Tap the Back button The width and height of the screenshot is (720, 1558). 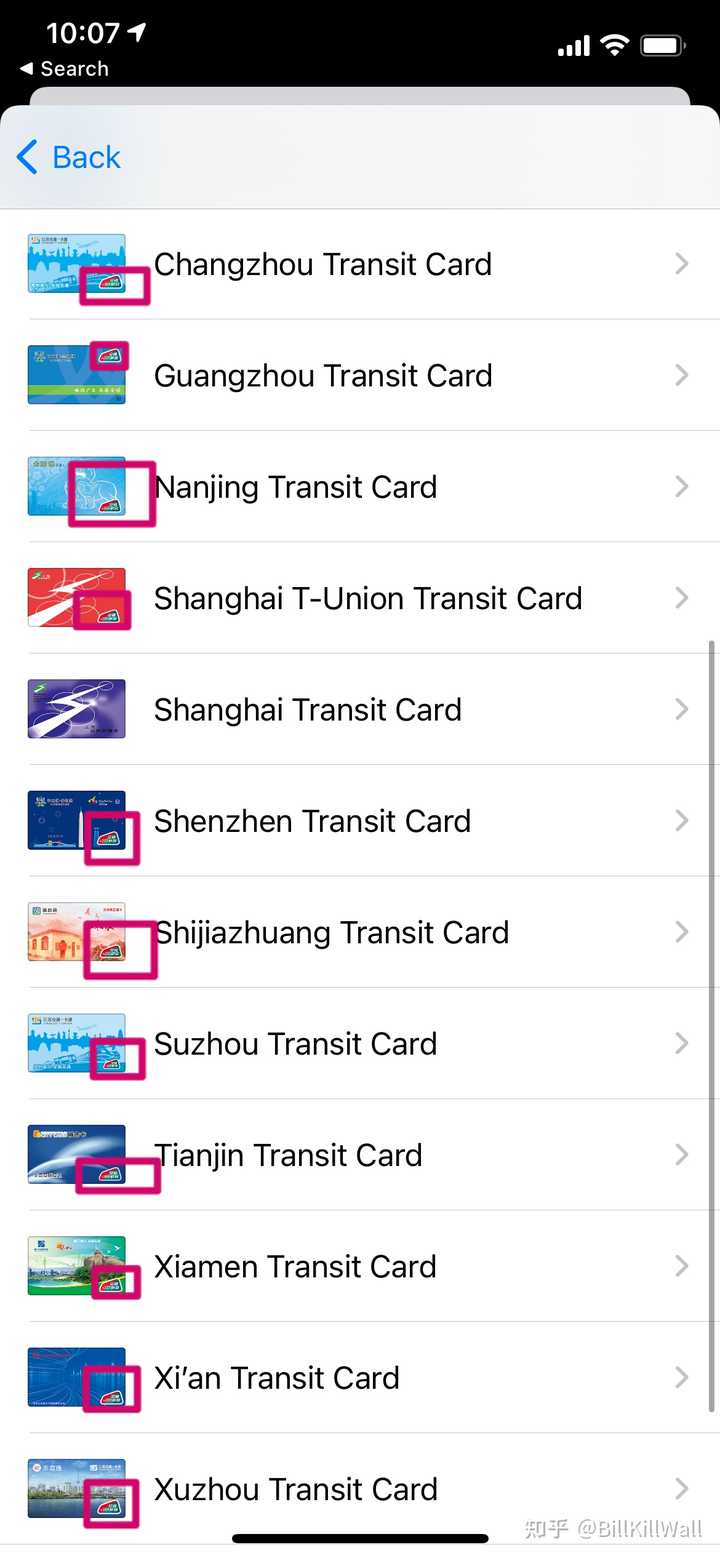(66, 157)
